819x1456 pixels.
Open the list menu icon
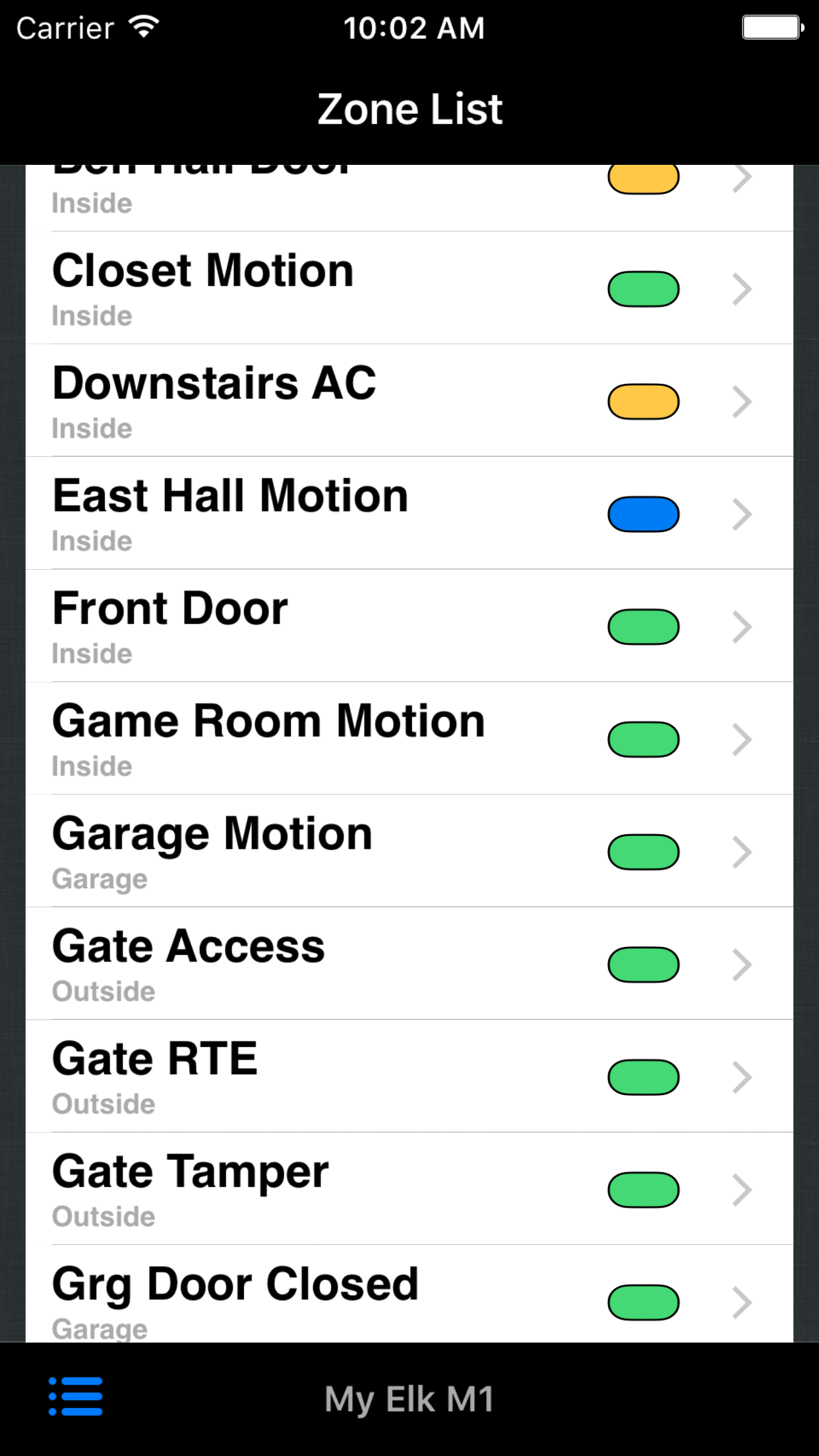[75, 1397]
